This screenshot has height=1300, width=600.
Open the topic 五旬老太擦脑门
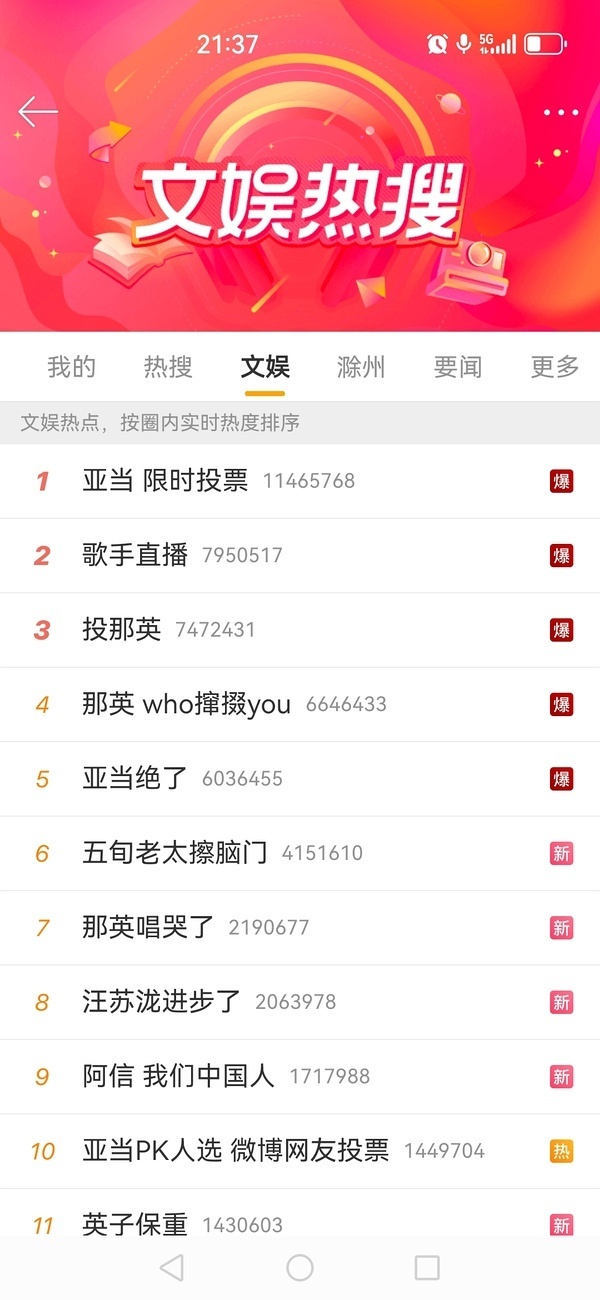coord(175,853)
